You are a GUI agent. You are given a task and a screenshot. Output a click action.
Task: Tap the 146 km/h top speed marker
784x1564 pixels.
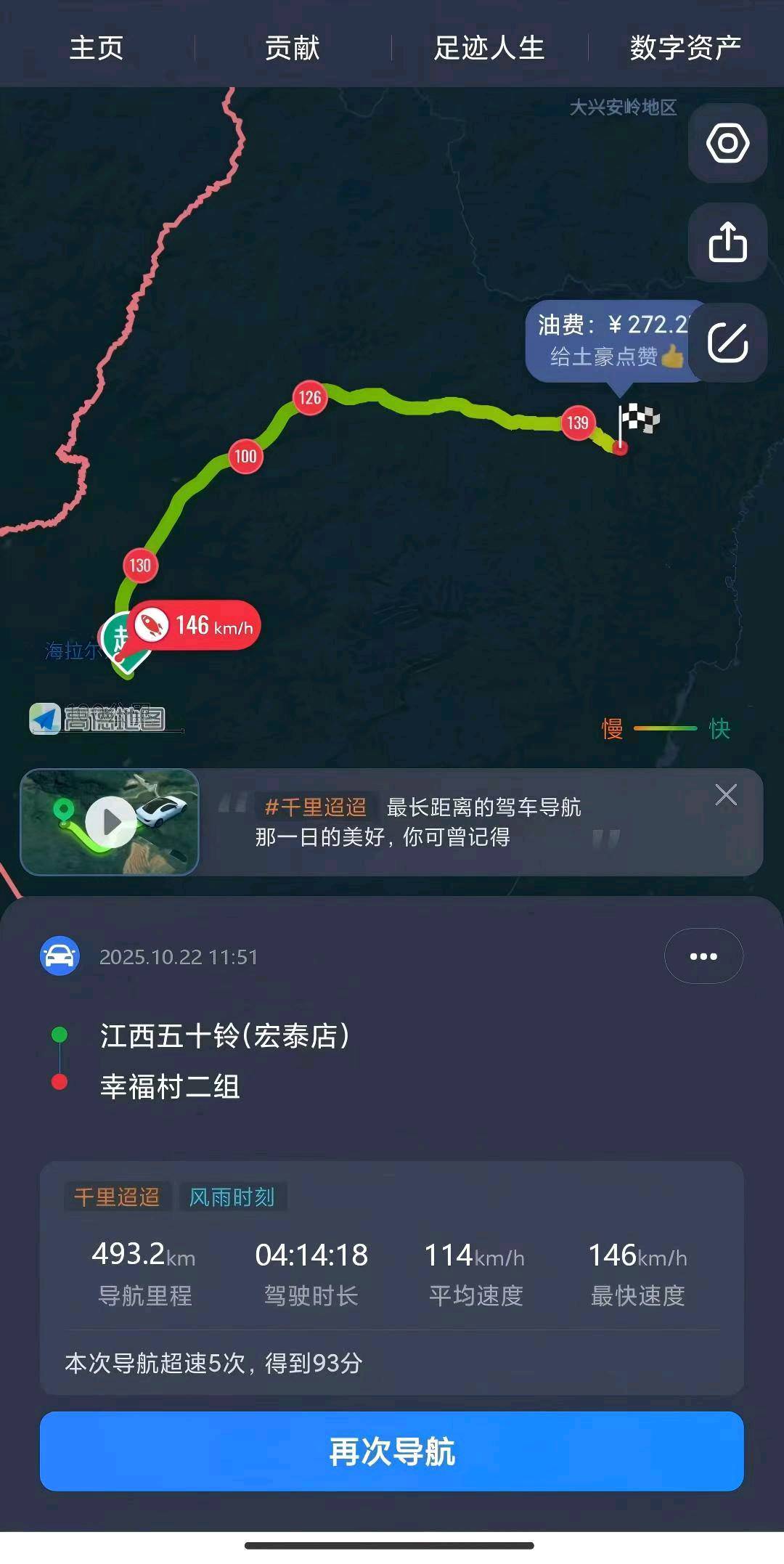pyautogui.click(x=196, y=625)
